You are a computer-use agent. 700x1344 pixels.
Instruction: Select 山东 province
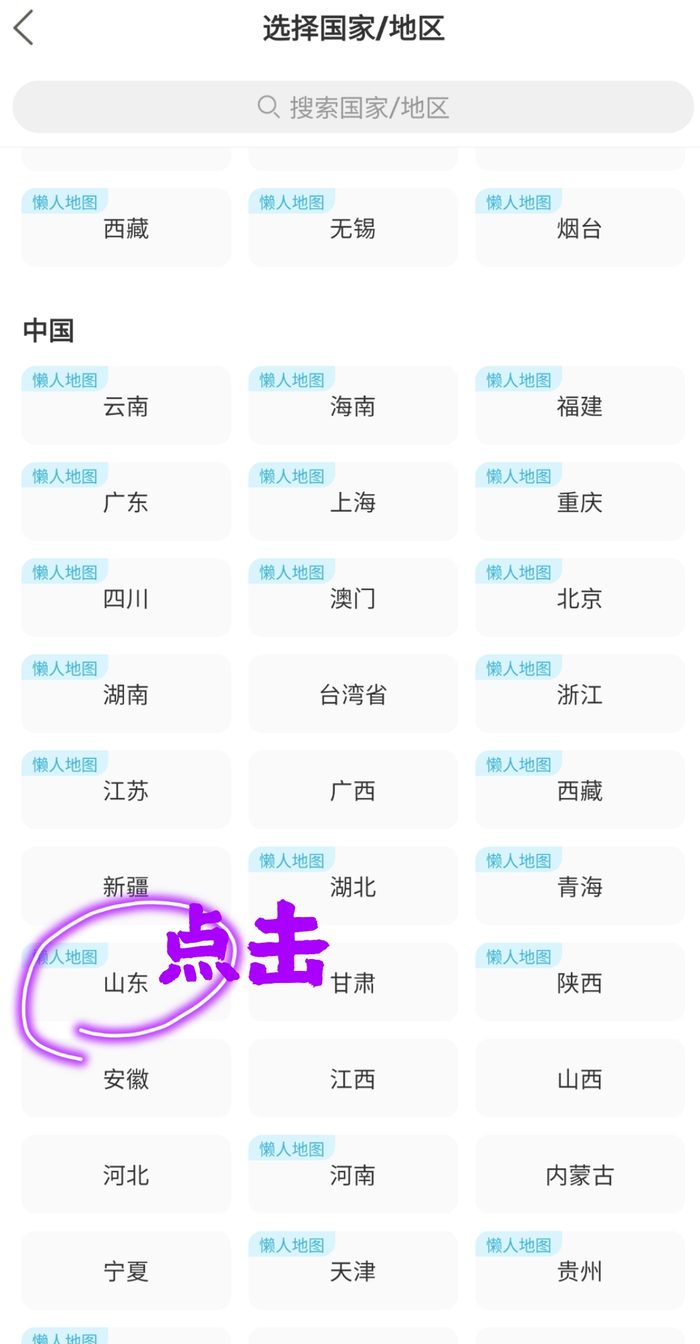[126, 983]
